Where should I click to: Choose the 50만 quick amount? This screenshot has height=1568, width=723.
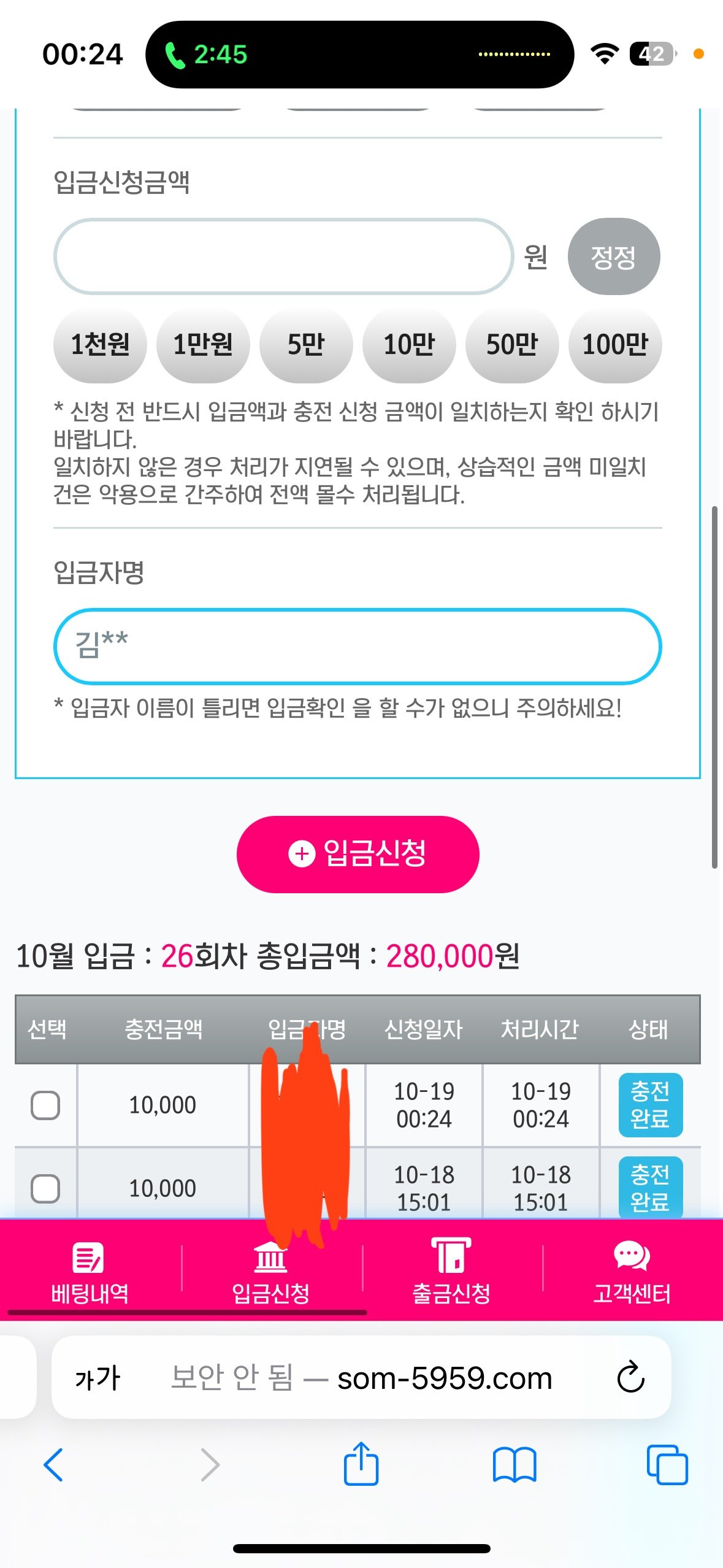[512, 345]
